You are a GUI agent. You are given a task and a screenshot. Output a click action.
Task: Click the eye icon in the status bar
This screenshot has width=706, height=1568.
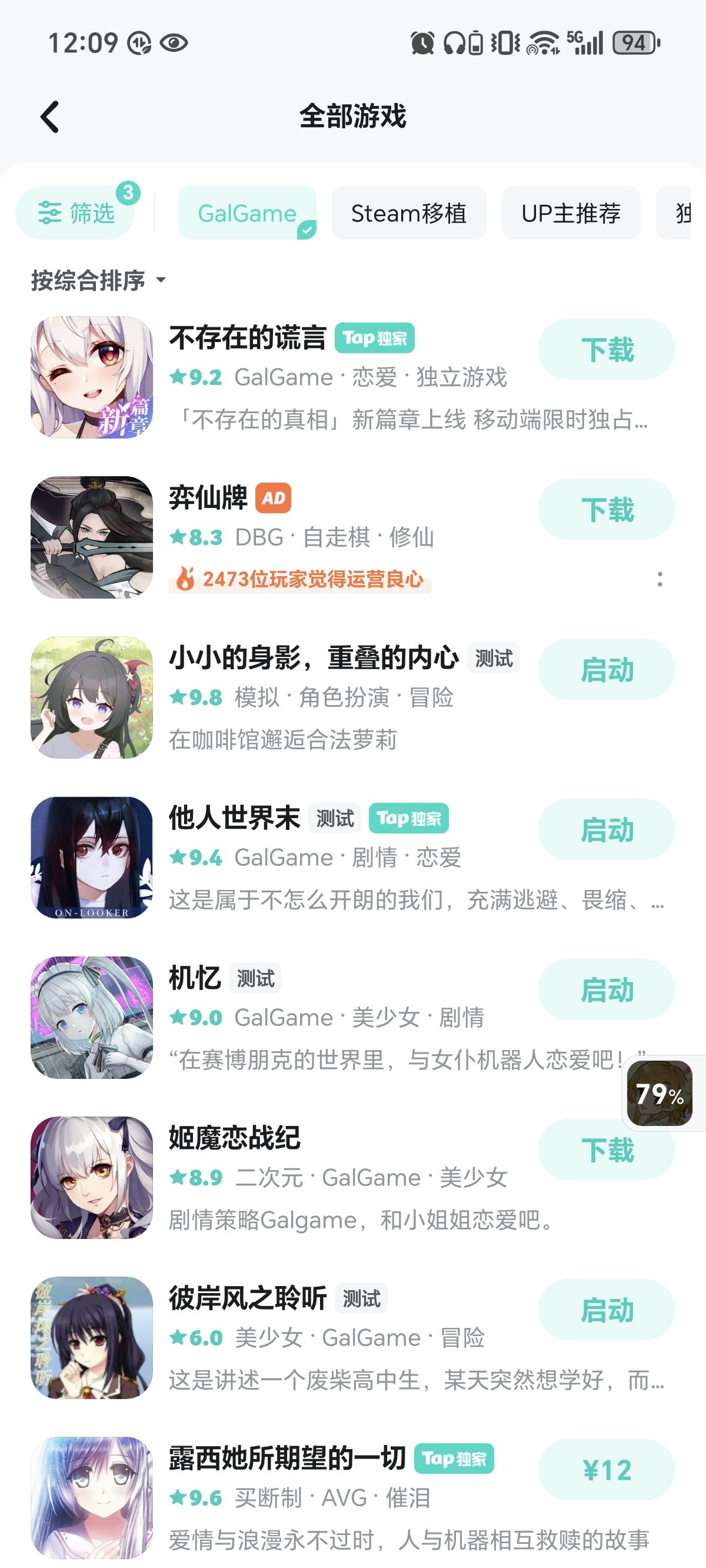175,42
